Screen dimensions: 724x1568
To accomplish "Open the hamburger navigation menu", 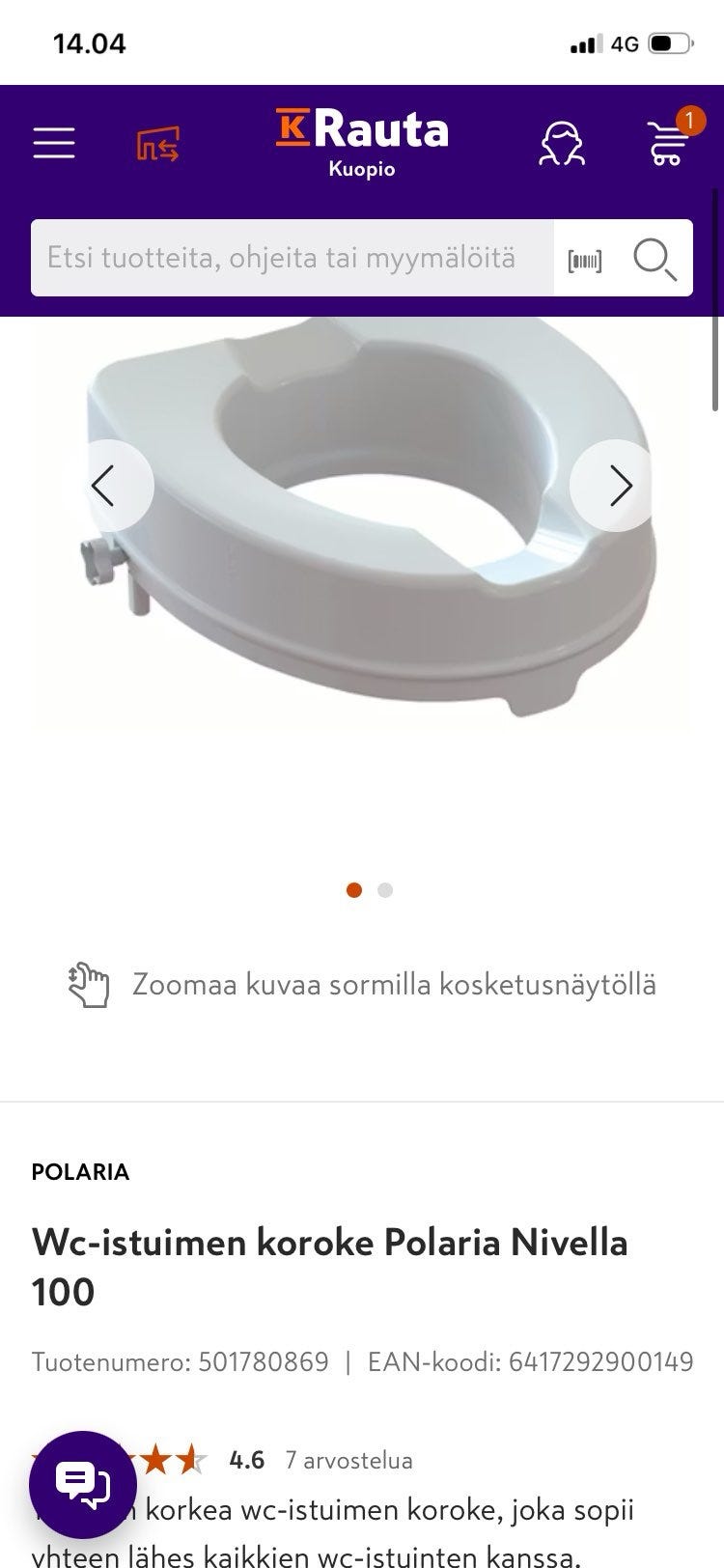I will (53, 142).
